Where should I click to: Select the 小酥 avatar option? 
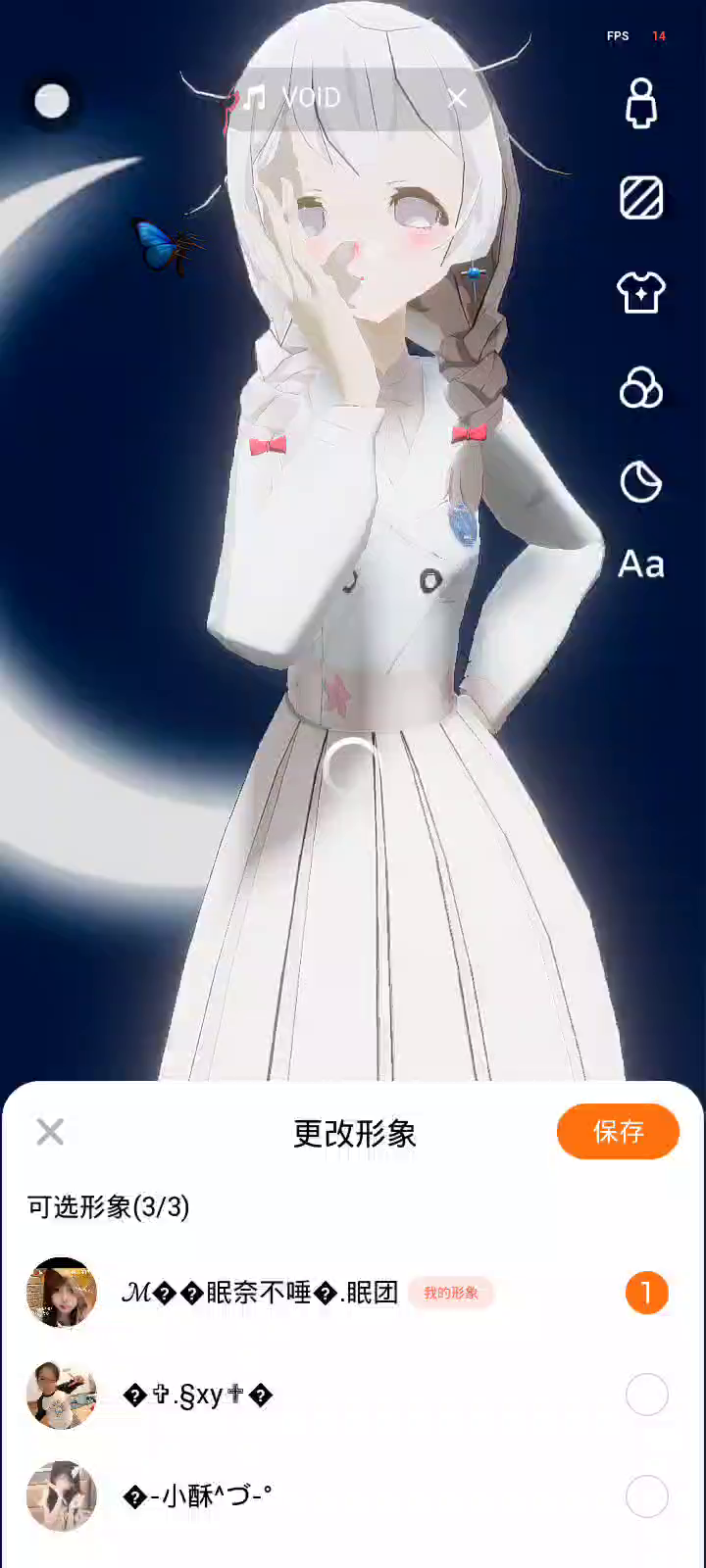(x=646, y=1496)
